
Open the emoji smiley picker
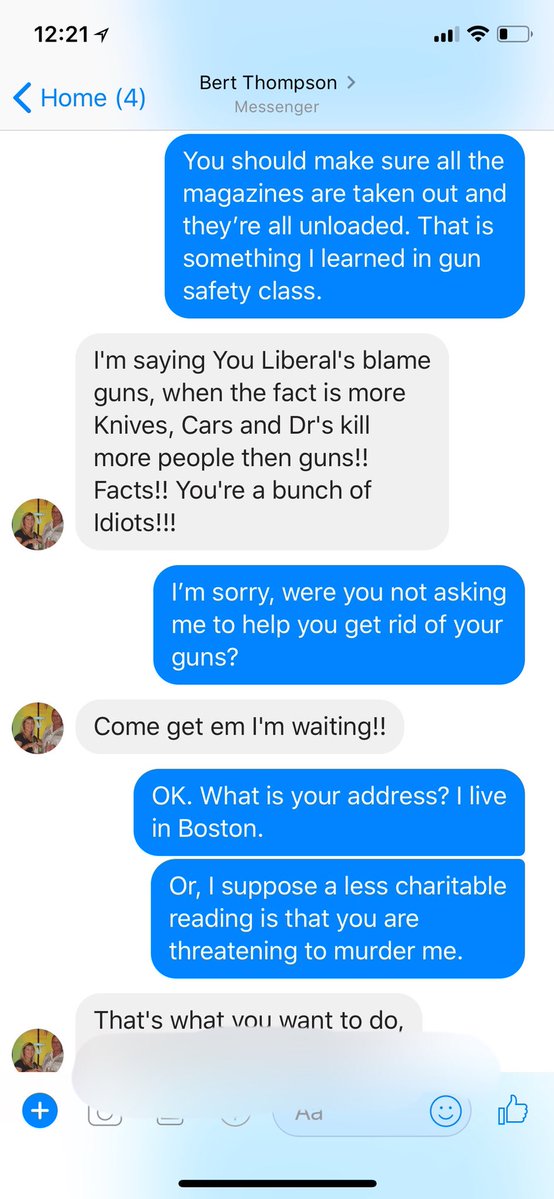(445, 1110)
